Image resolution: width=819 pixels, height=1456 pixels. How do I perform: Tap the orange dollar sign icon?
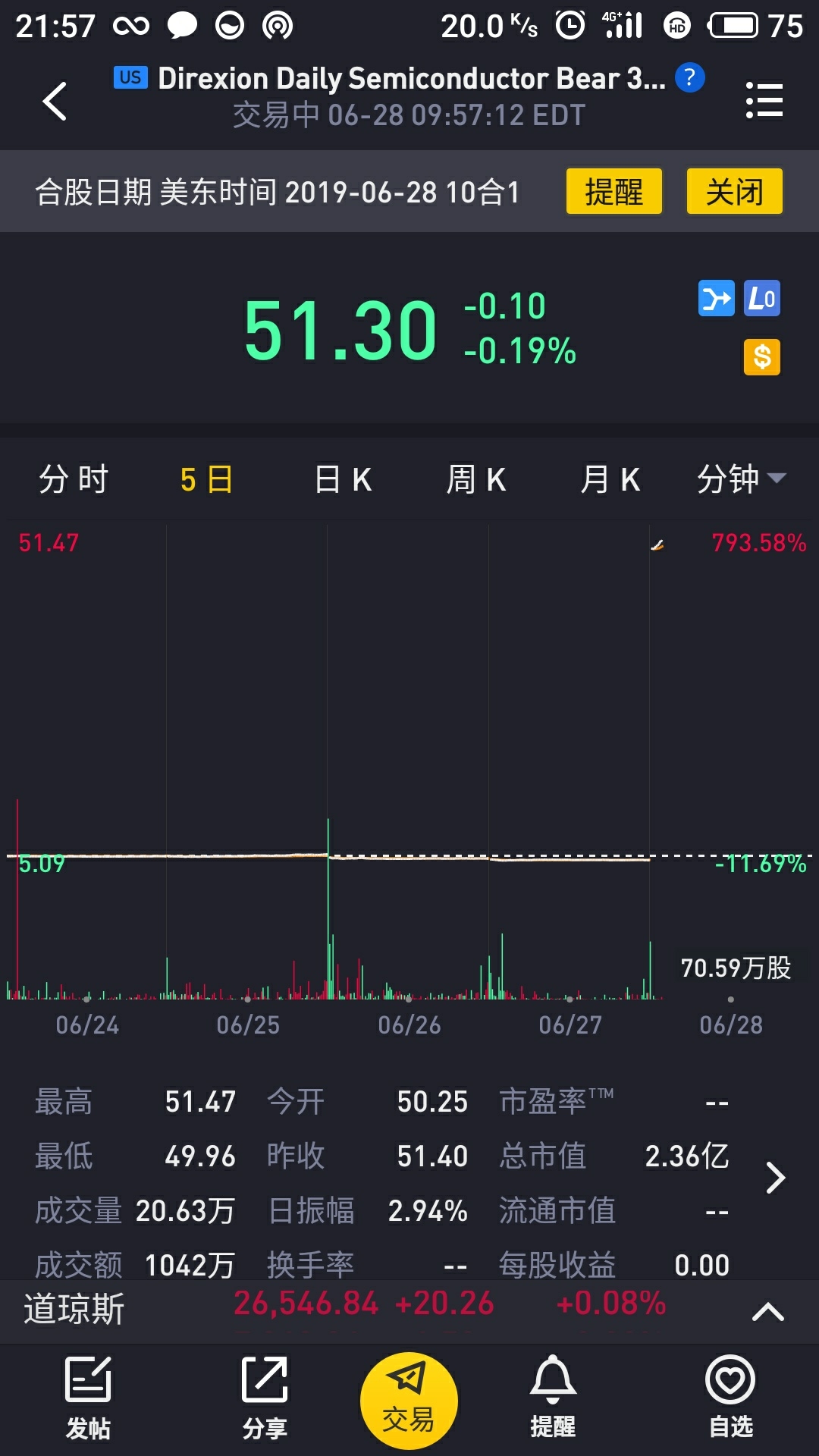click(762, 356)
